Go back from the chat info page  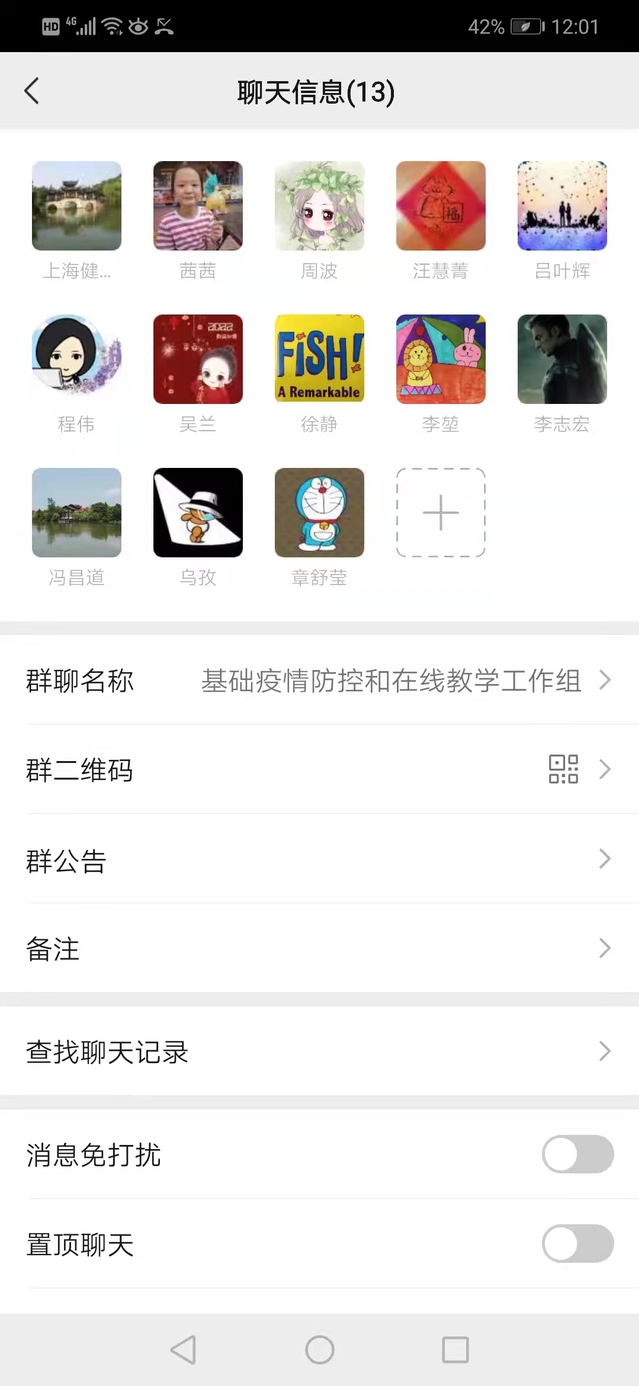click(32, 92)
